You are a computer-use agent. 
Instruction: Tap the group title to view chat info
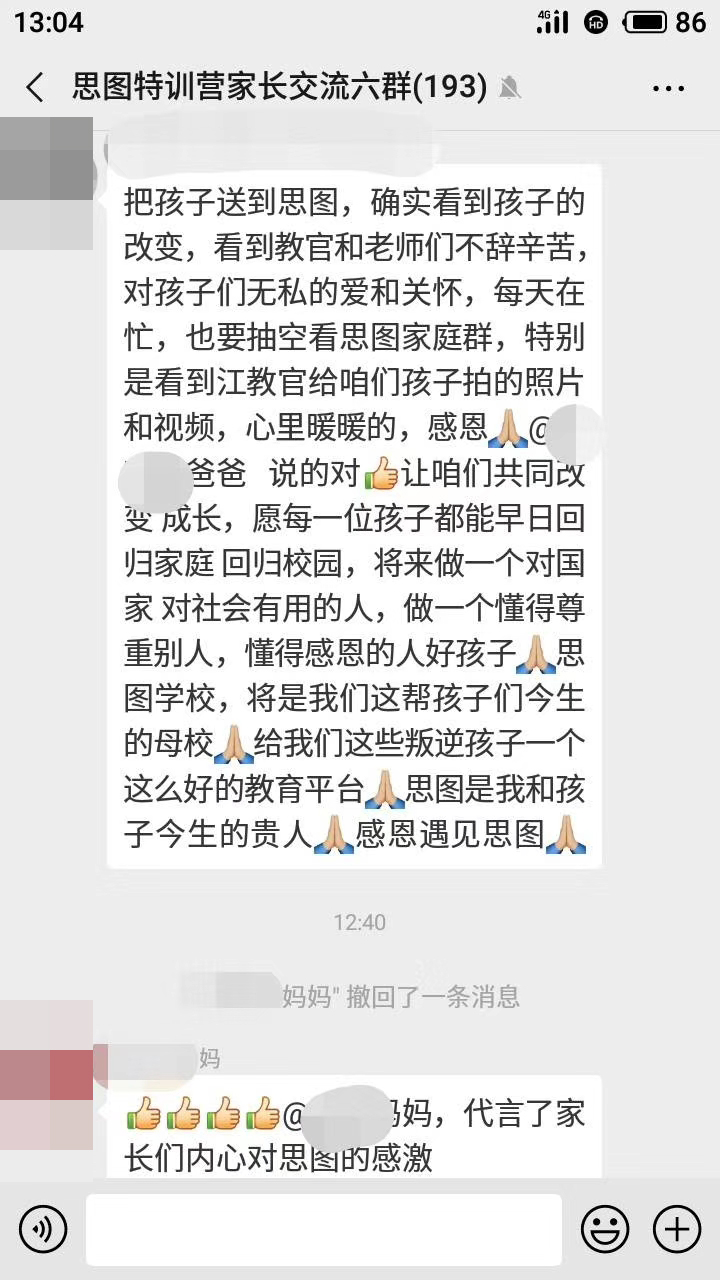(280, 88)
